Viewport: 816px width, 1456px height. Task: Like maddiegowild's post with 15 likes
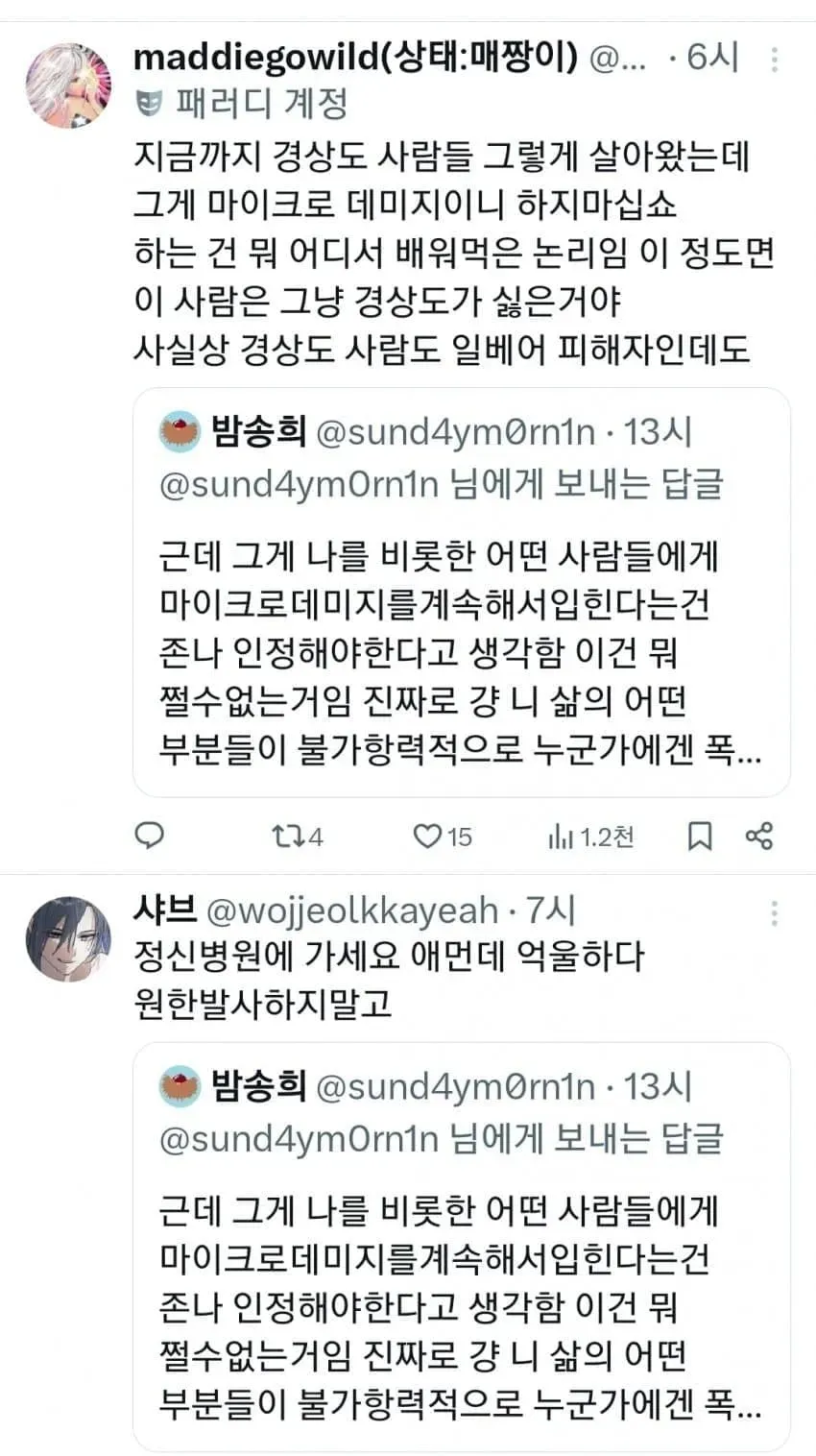(443, 837)
